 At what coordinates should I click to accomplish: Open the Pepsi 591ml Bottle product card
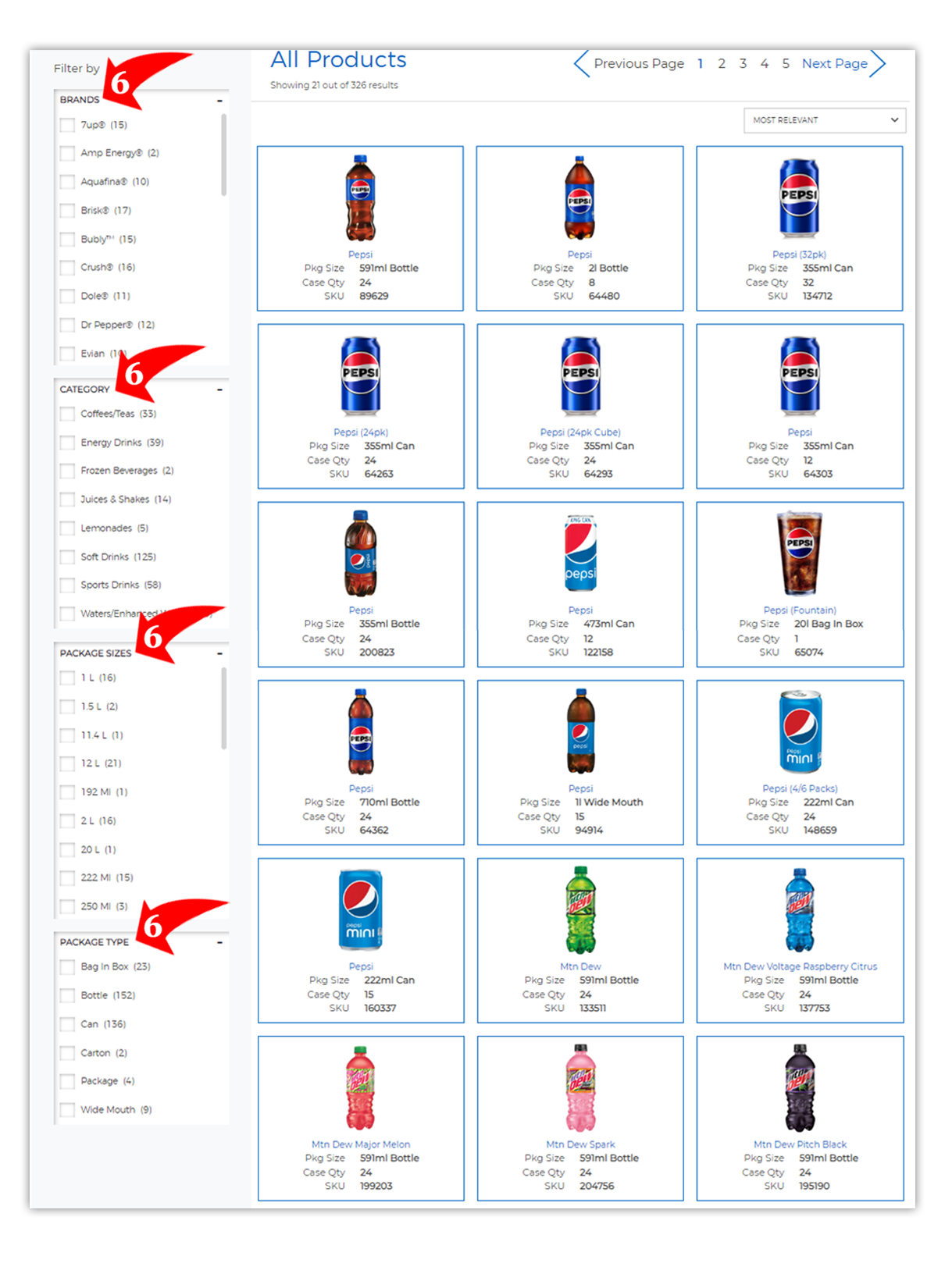[x=360, y=228]
